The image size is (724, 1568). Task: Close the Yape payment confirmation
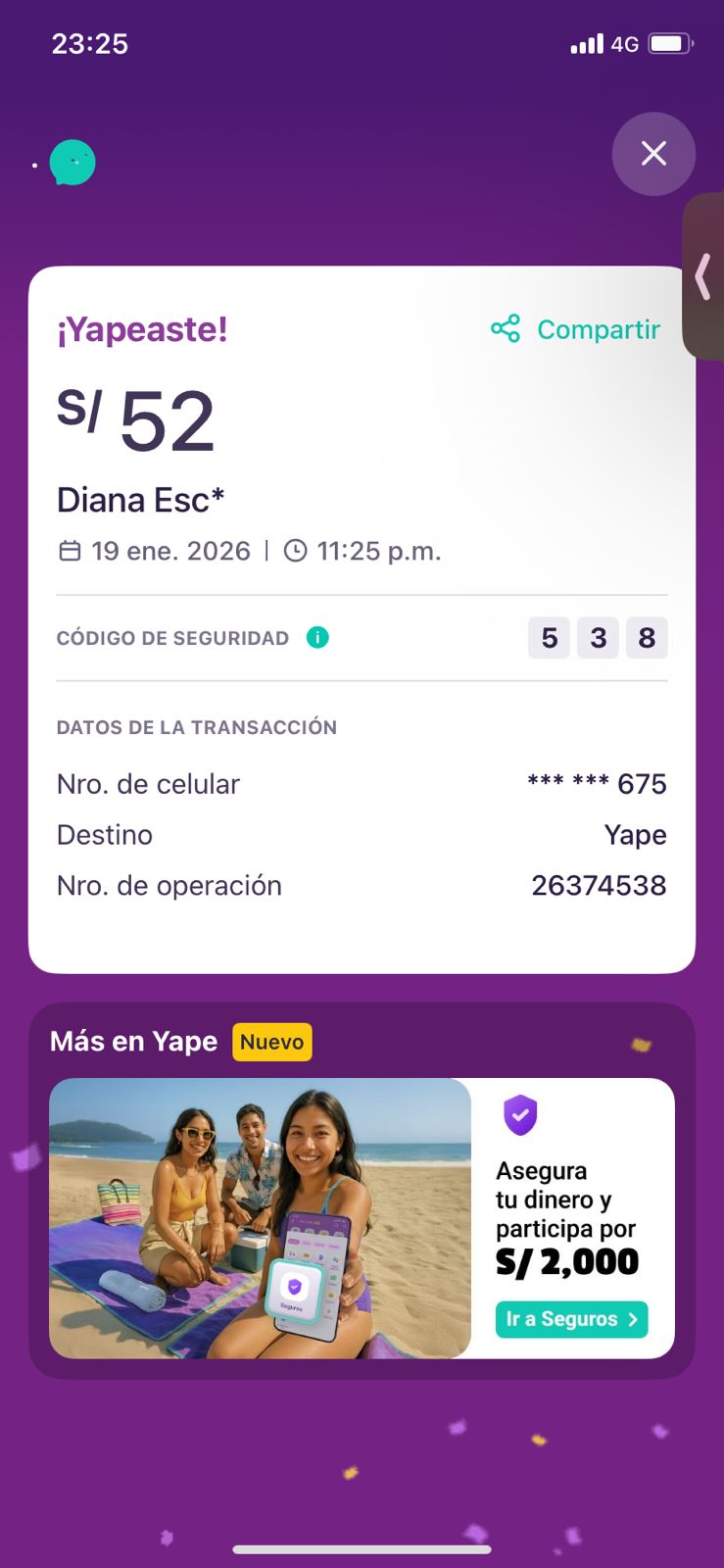click(x=653, y=154)
